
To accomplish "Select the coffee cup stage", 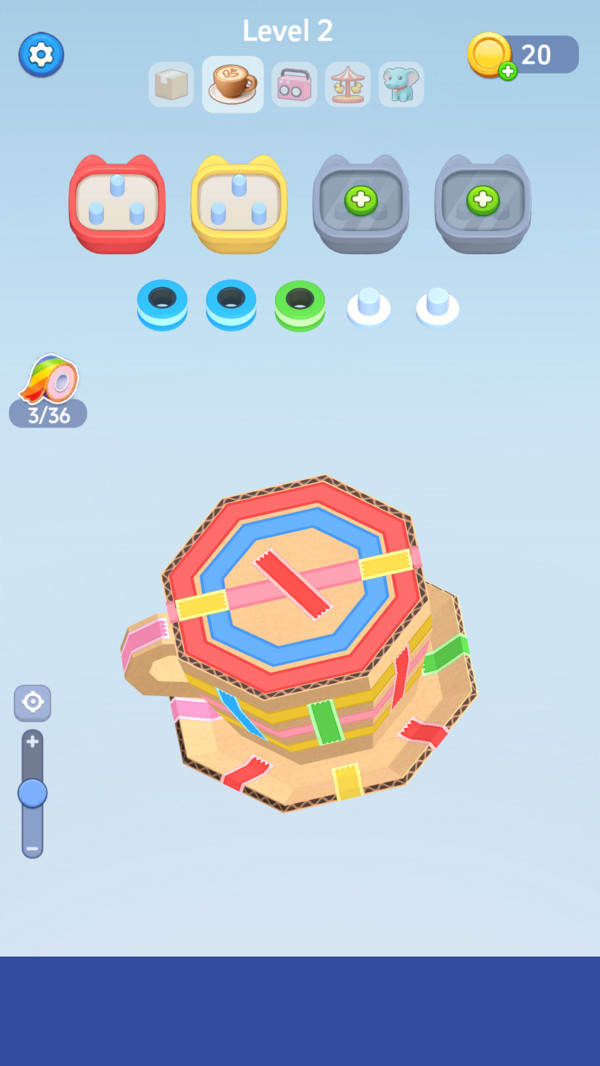I will tap(232, 84).
